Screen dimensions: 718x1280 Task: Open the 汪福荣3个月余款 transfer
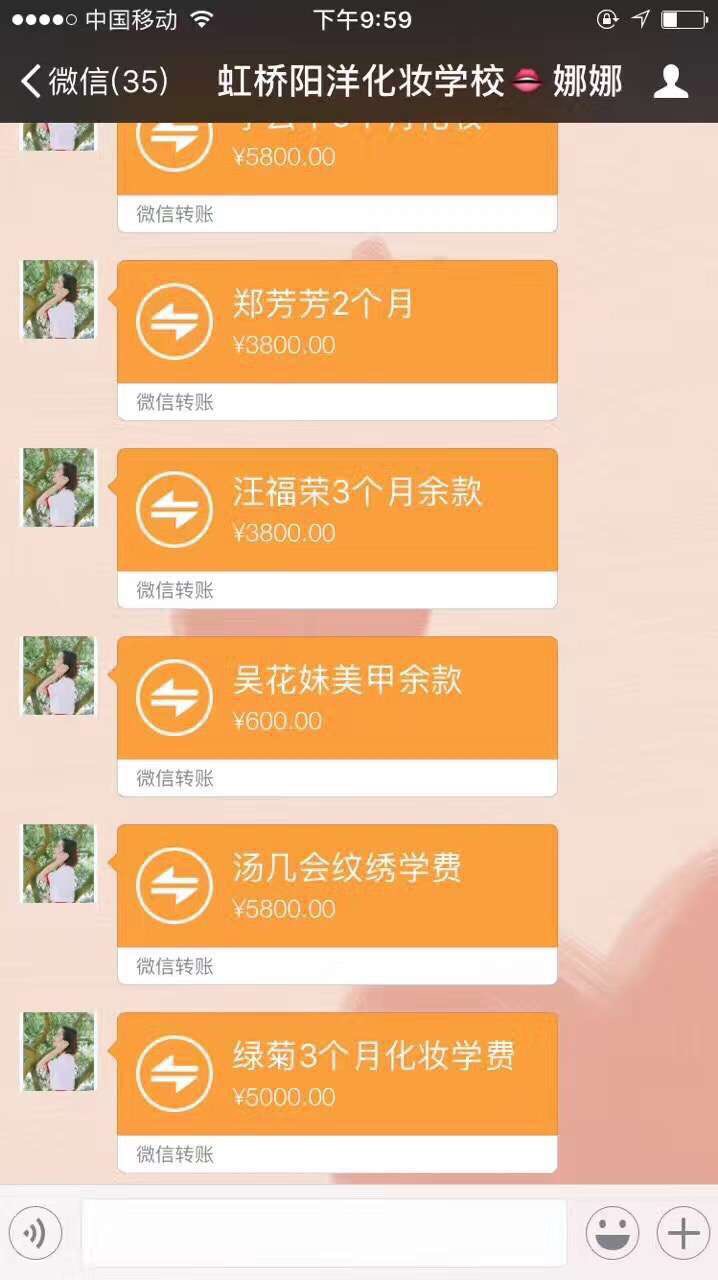(337, 511)
